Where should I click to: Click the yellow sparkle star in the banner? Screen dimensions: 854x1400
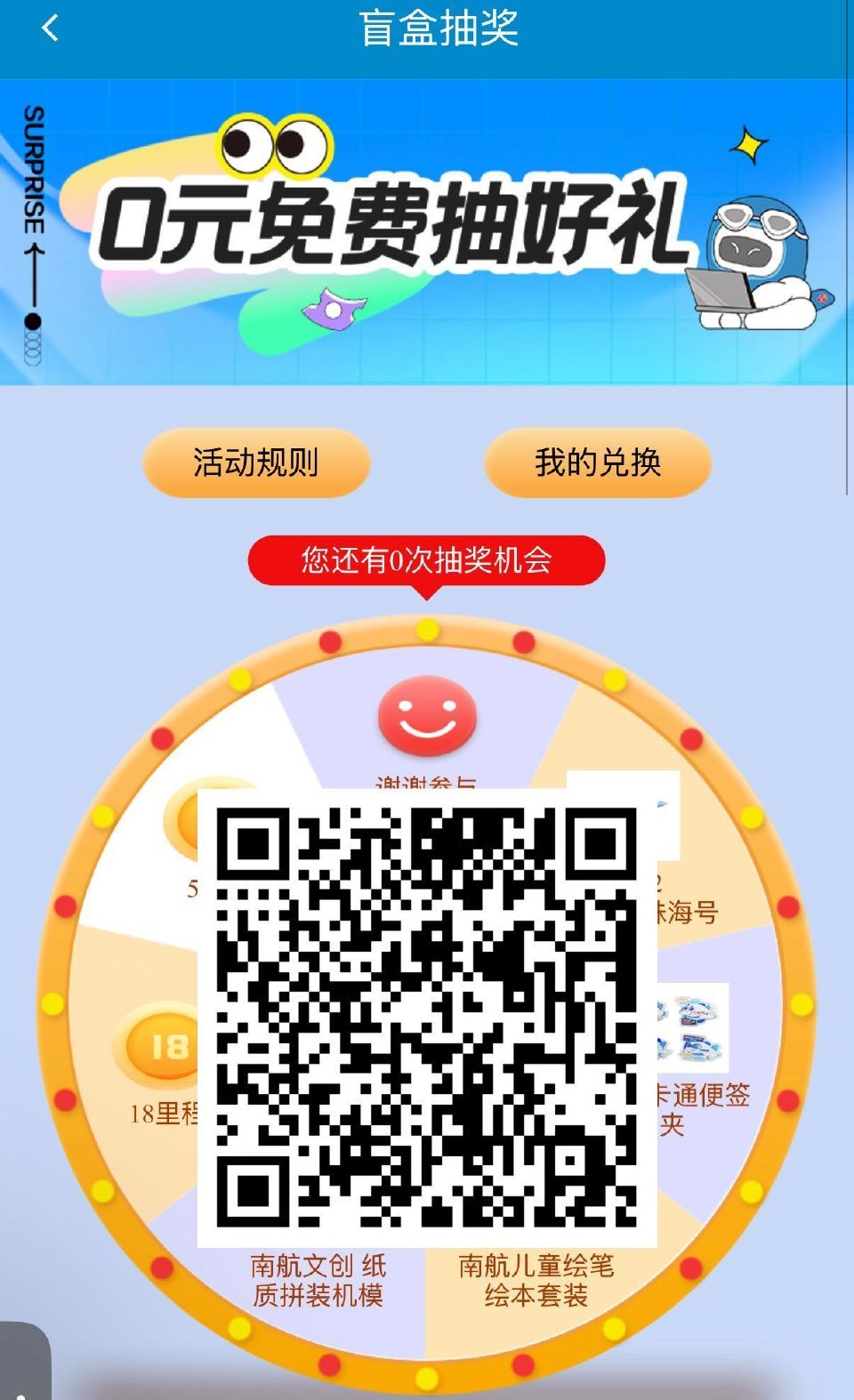[747, 144]
